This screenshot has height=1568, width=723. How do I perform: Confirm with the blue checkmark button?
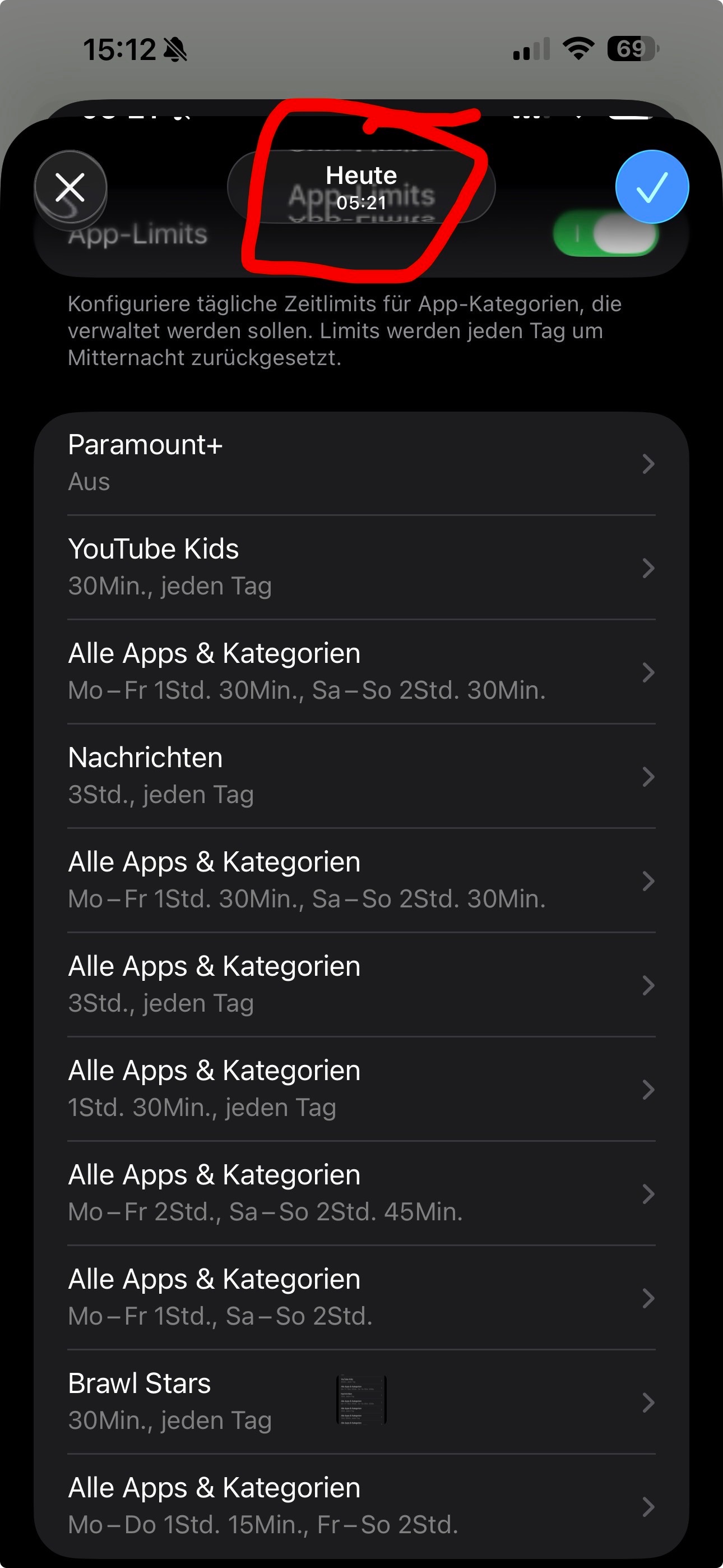652,187
